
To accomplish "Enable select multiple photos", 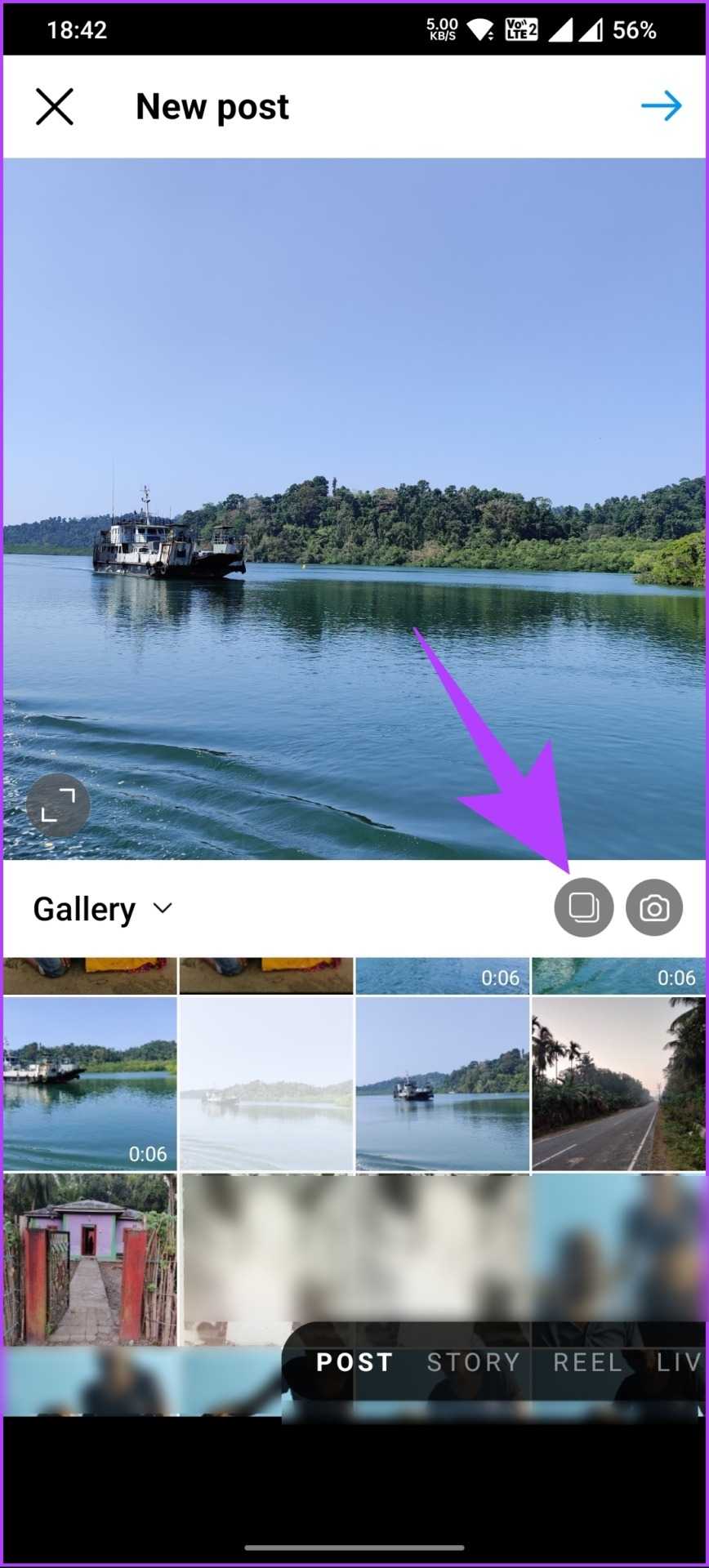I will pyautogui.click(x=583, y=907).
